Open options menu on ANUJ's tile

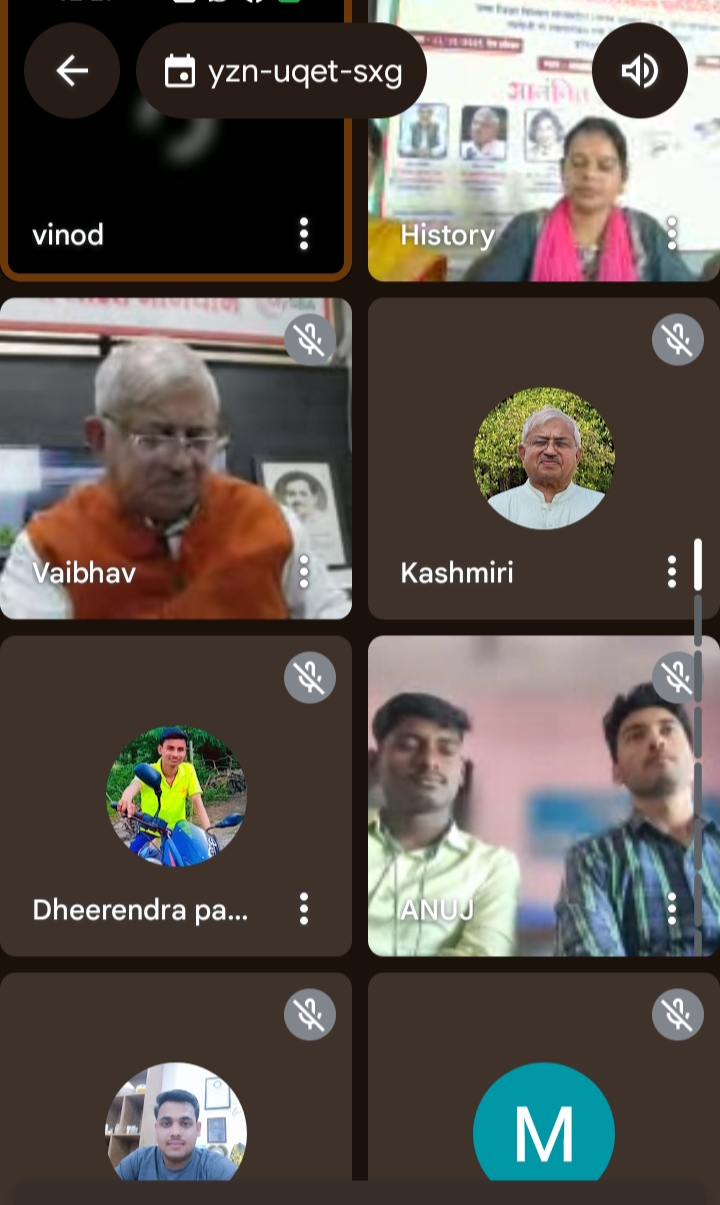pos(672,909)
